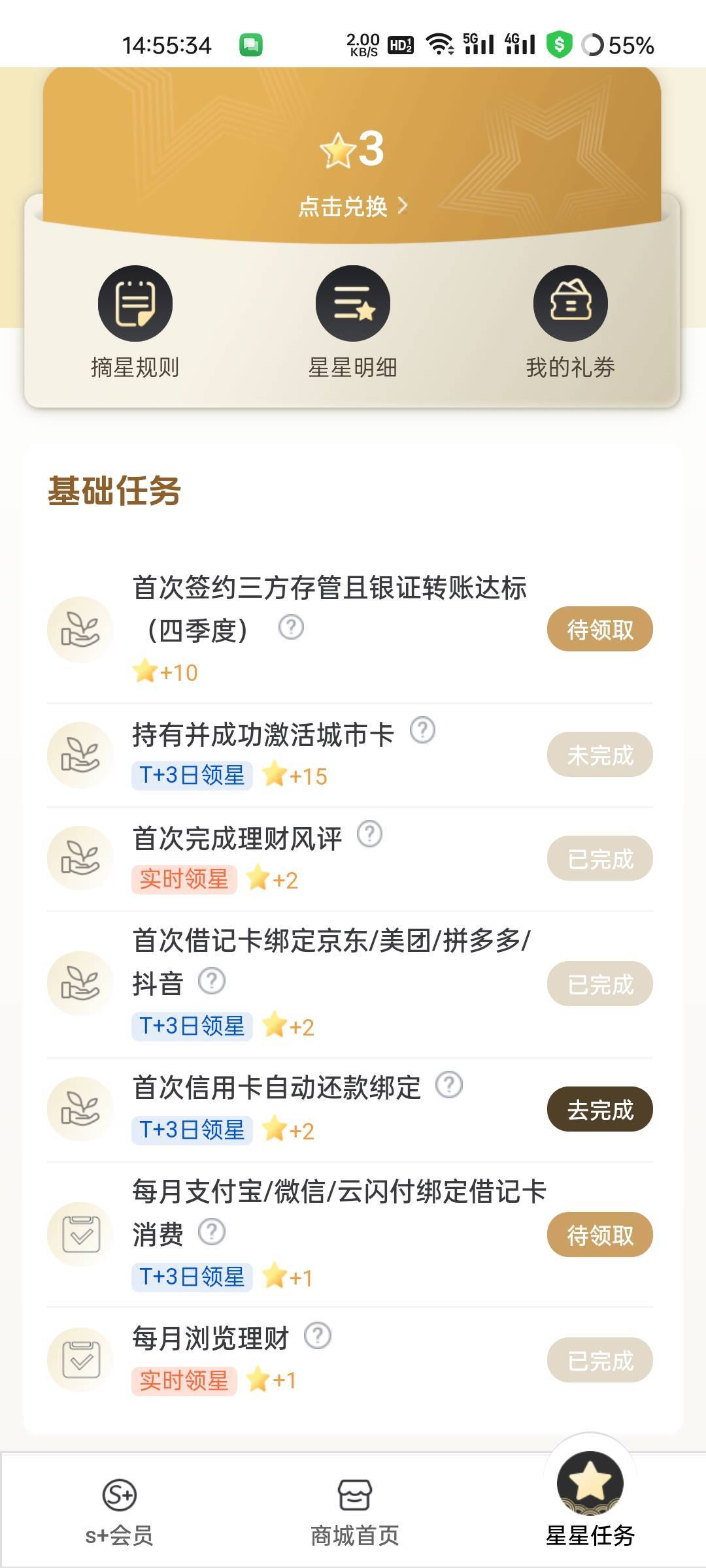This screenshot has width=706, height=1568.
Task: Tap 已完成 on 首次借记卡绑定 task
Action: coord(600,984)
